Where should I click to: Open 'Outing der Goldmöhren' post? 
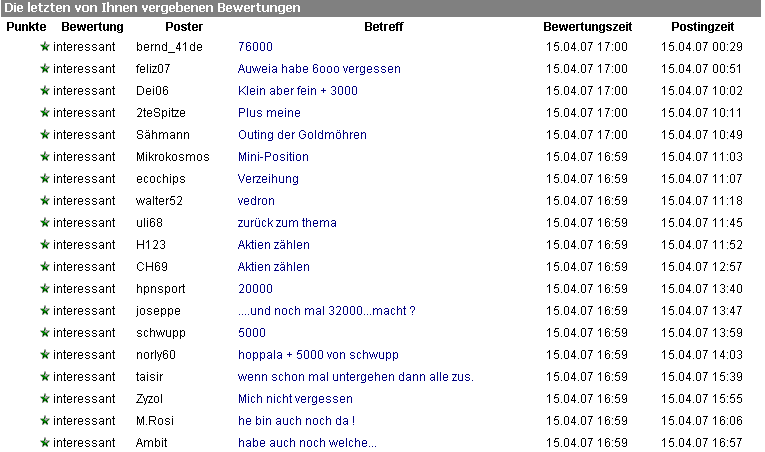302,135
